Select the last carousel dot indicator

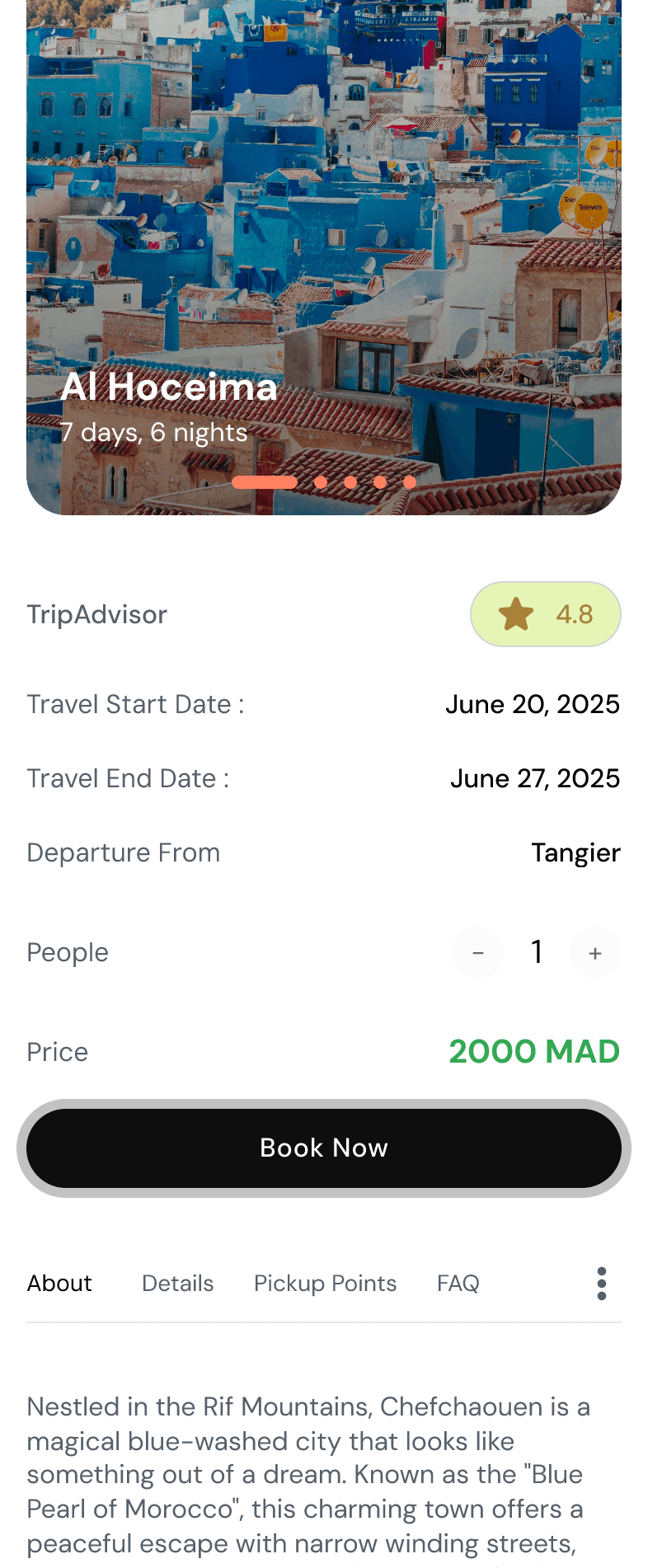(410, 482)
